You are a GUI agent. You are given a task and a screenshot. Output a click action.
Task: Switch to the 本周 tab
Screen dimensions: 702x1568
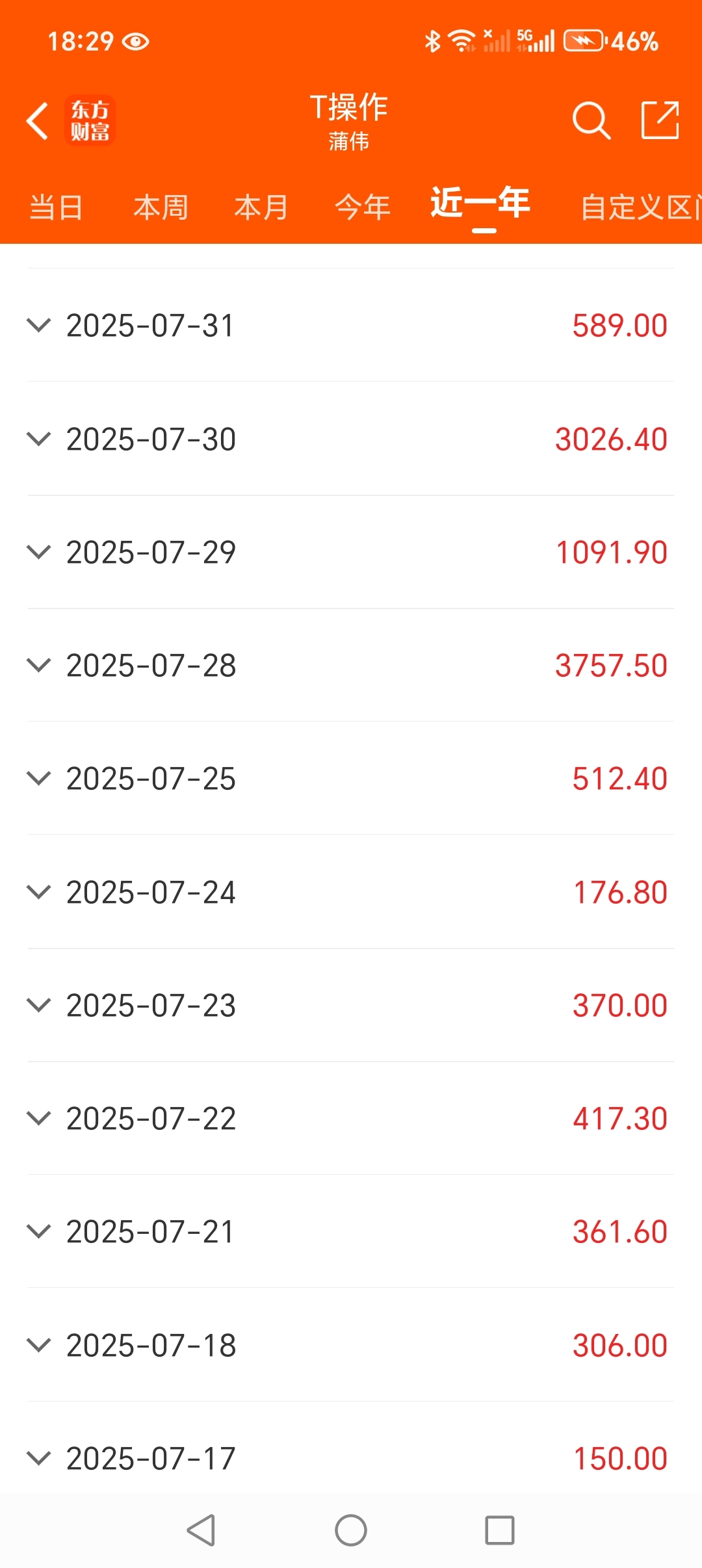[x=161, y=208]
